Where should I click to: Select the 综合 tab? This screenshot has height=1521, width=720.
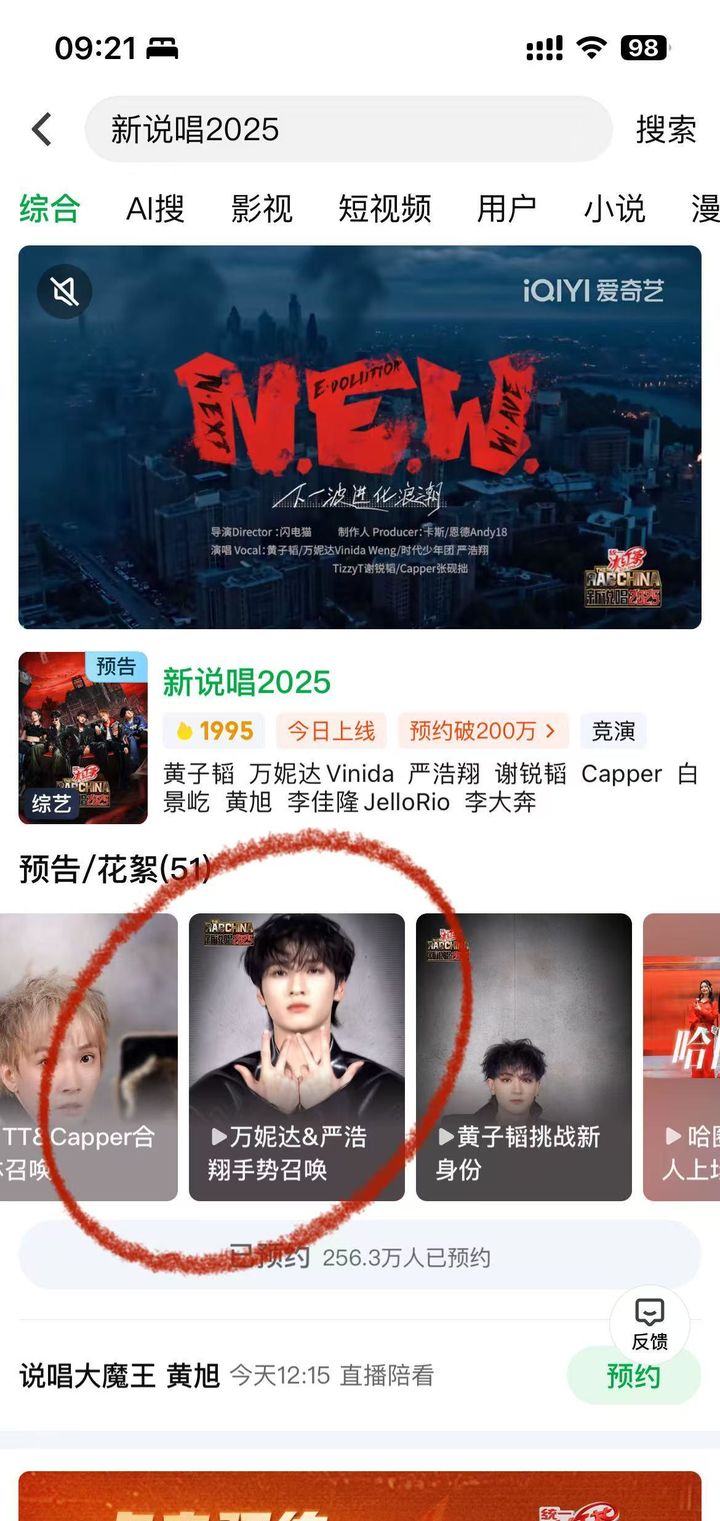coord(49,208)
